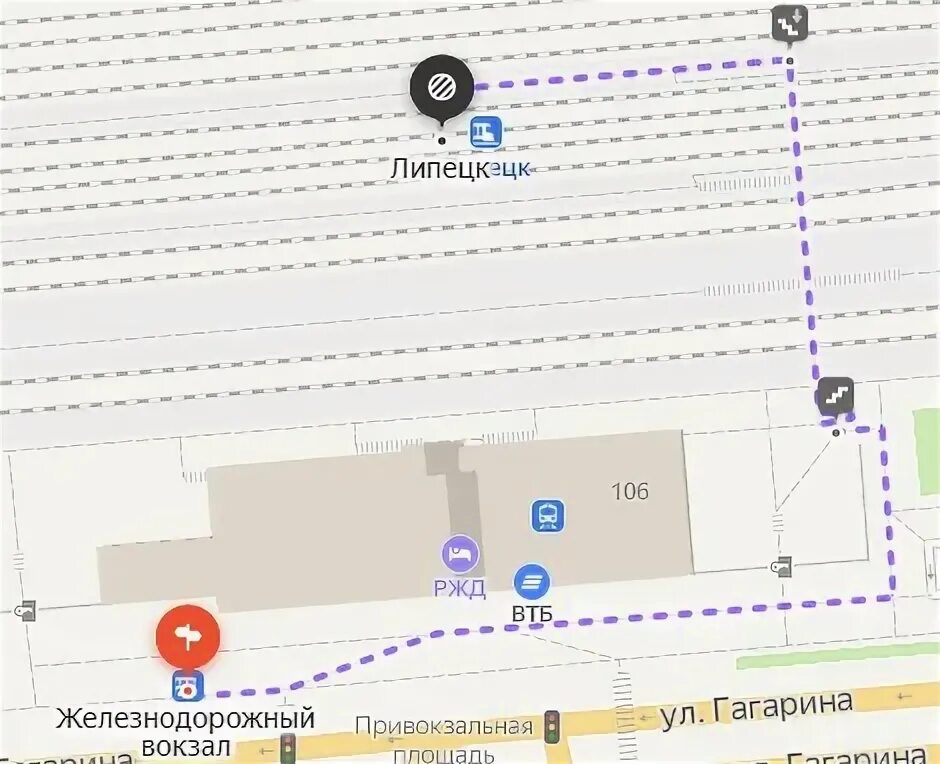Select the railway station icon inside building 106
940x764 pixels.
[547, 515]
